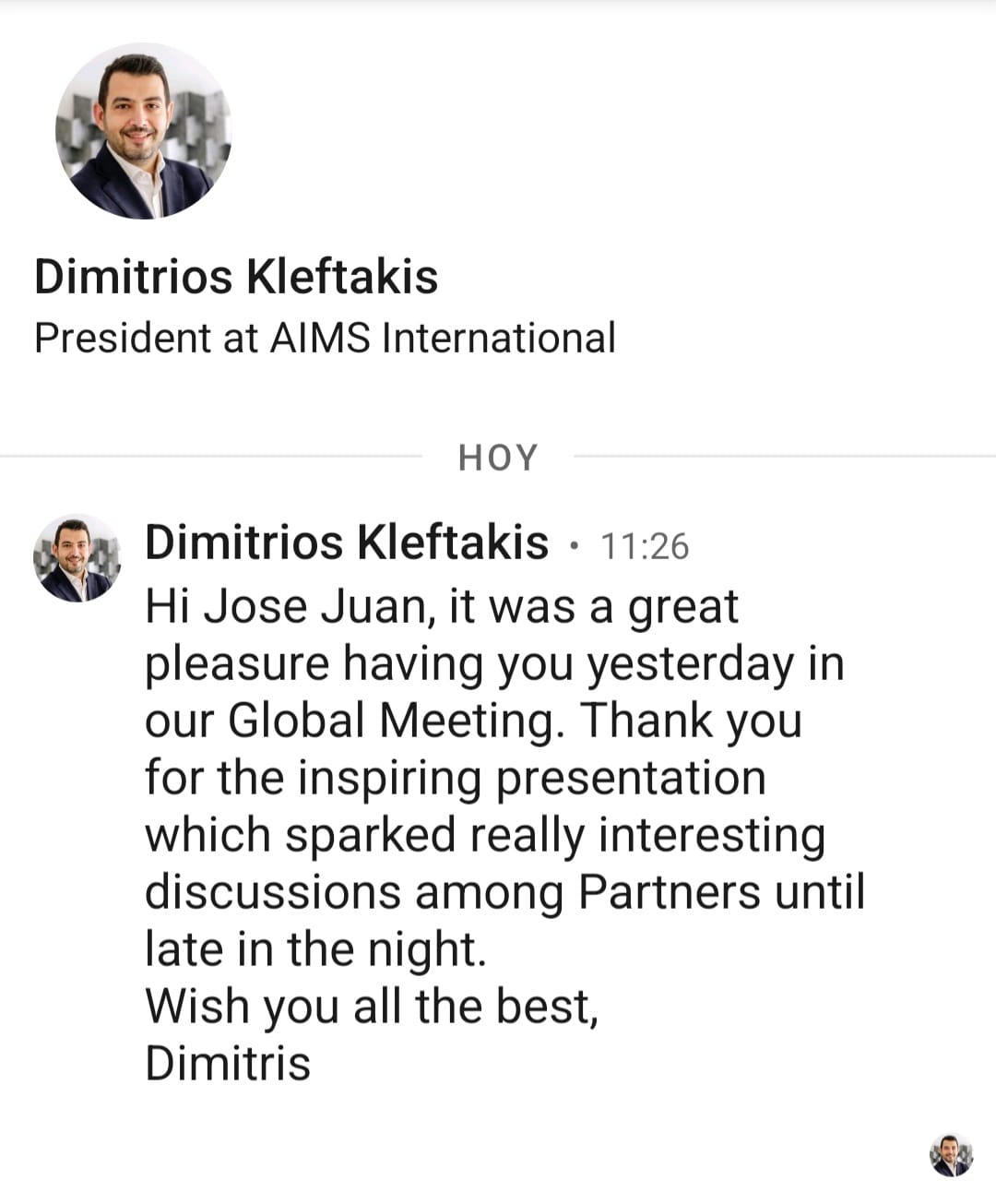The height and width of the screenshot is (1204, 996).
Task: Open Dimitrios Kleftakis's large profile photo
Action: [x=143, y=131]
